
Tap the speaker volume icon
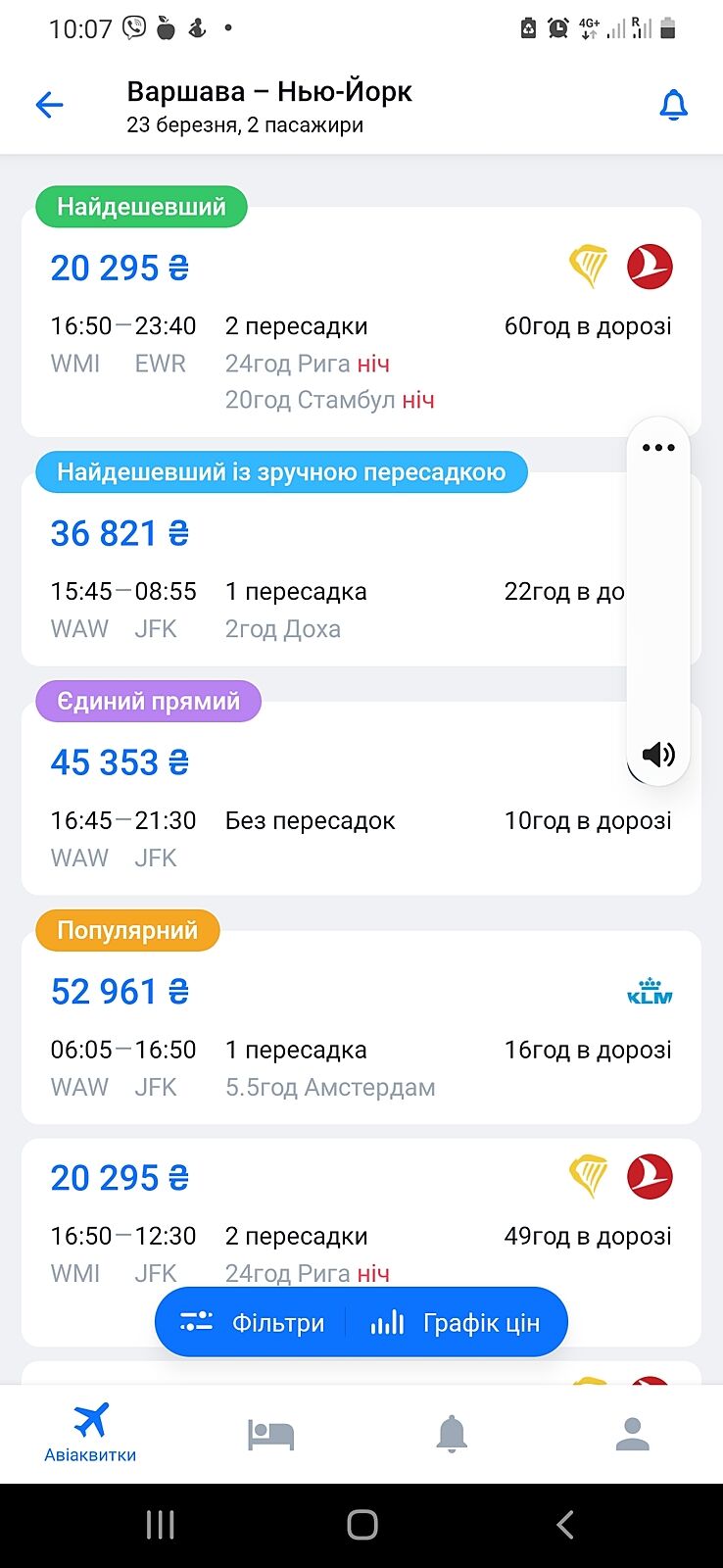pos(658,754)
